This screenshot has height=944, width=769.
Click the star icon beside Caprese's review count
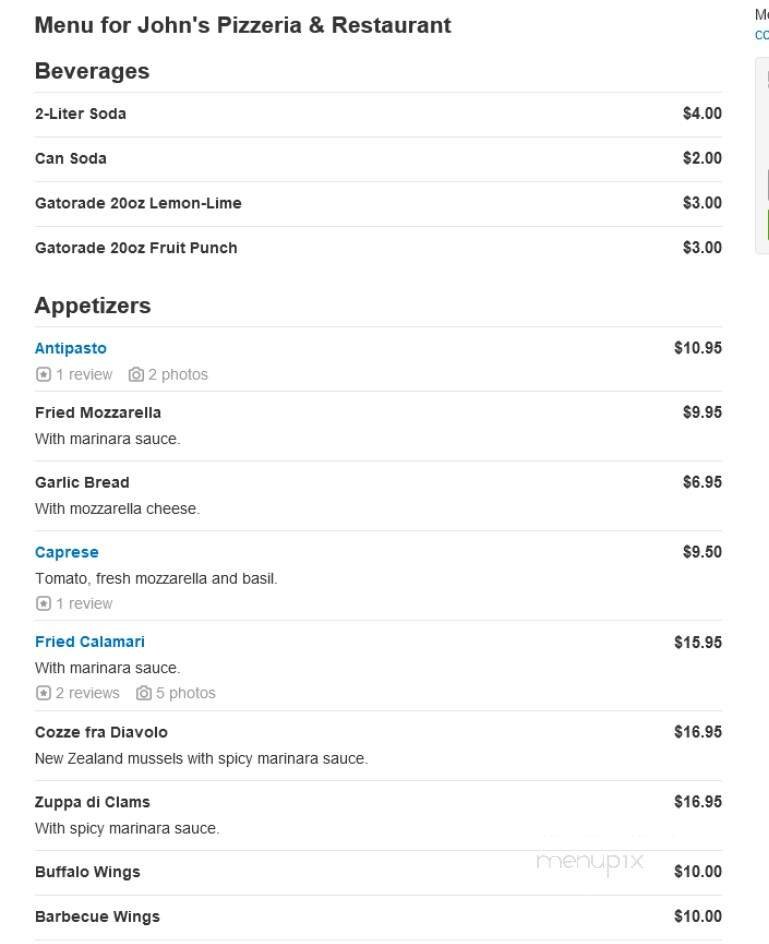pos(42,603)
